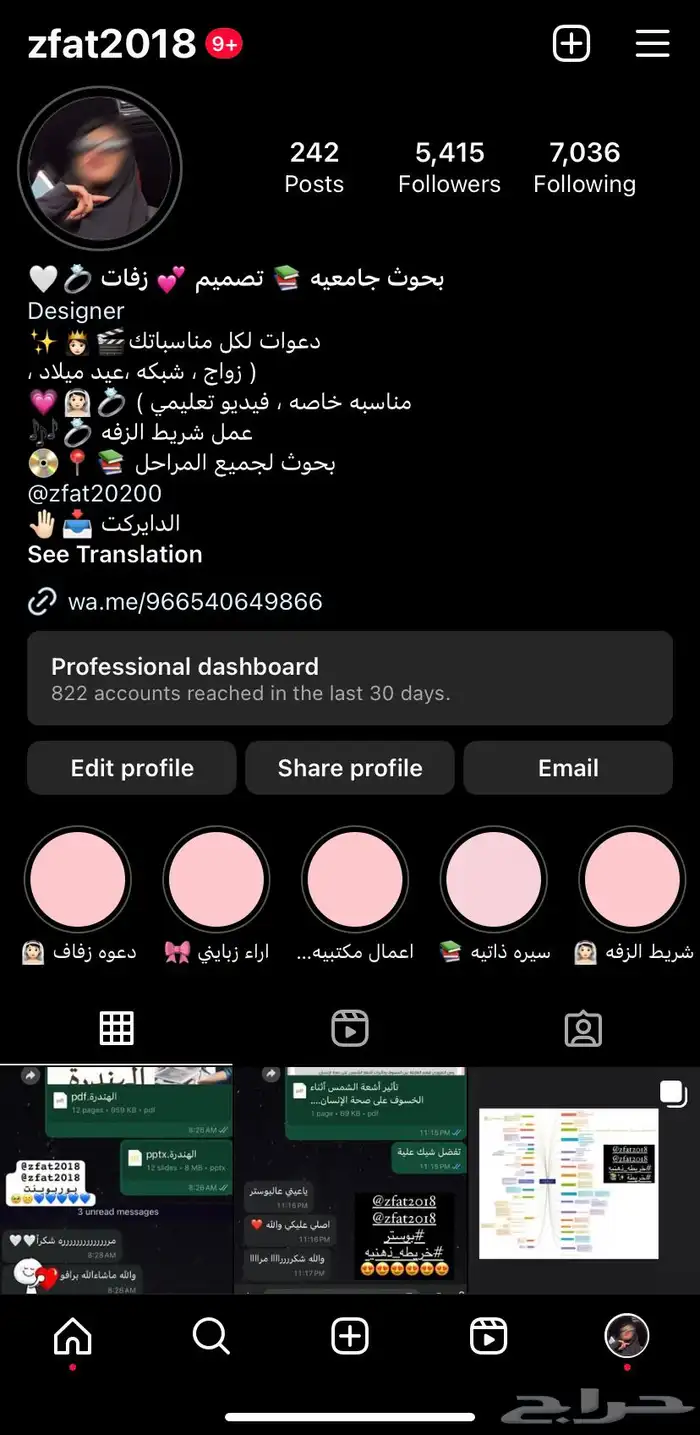Go to the Home feed
The width and height of the screenshot is (700, 1435).
coord(72,1336)
